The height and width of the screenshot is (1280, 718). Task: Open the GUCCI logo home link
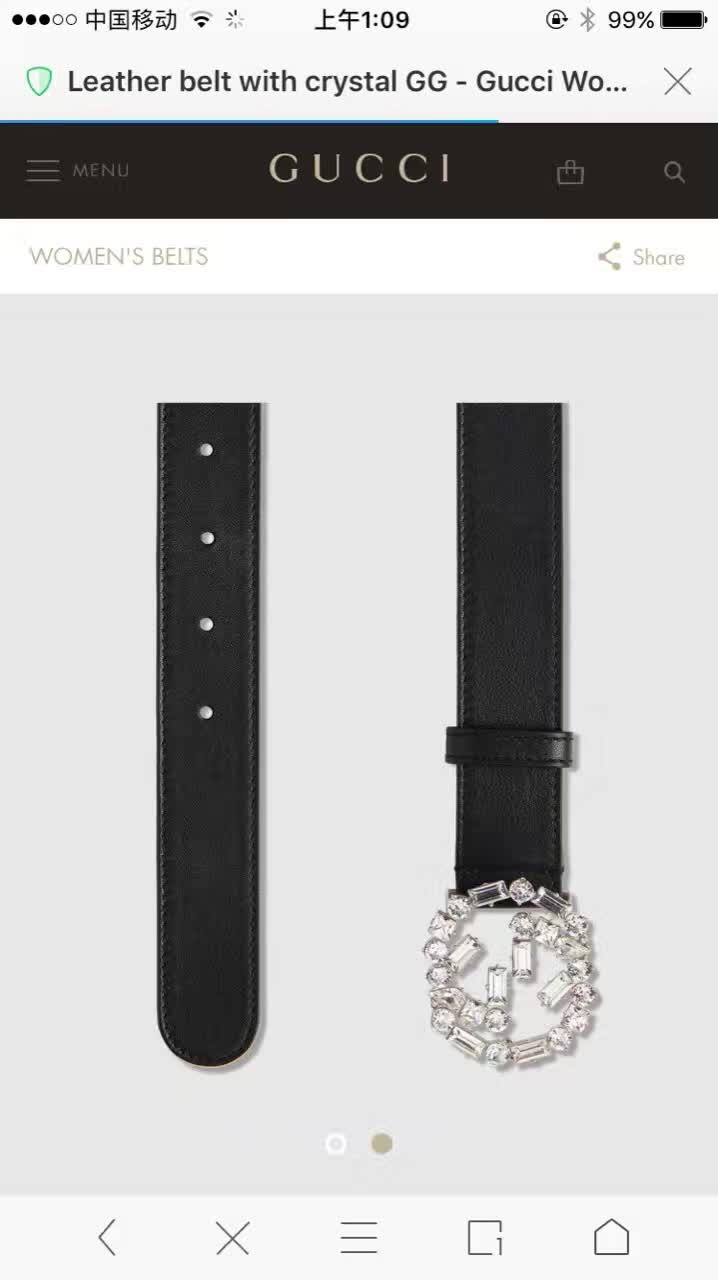point(359,170)
